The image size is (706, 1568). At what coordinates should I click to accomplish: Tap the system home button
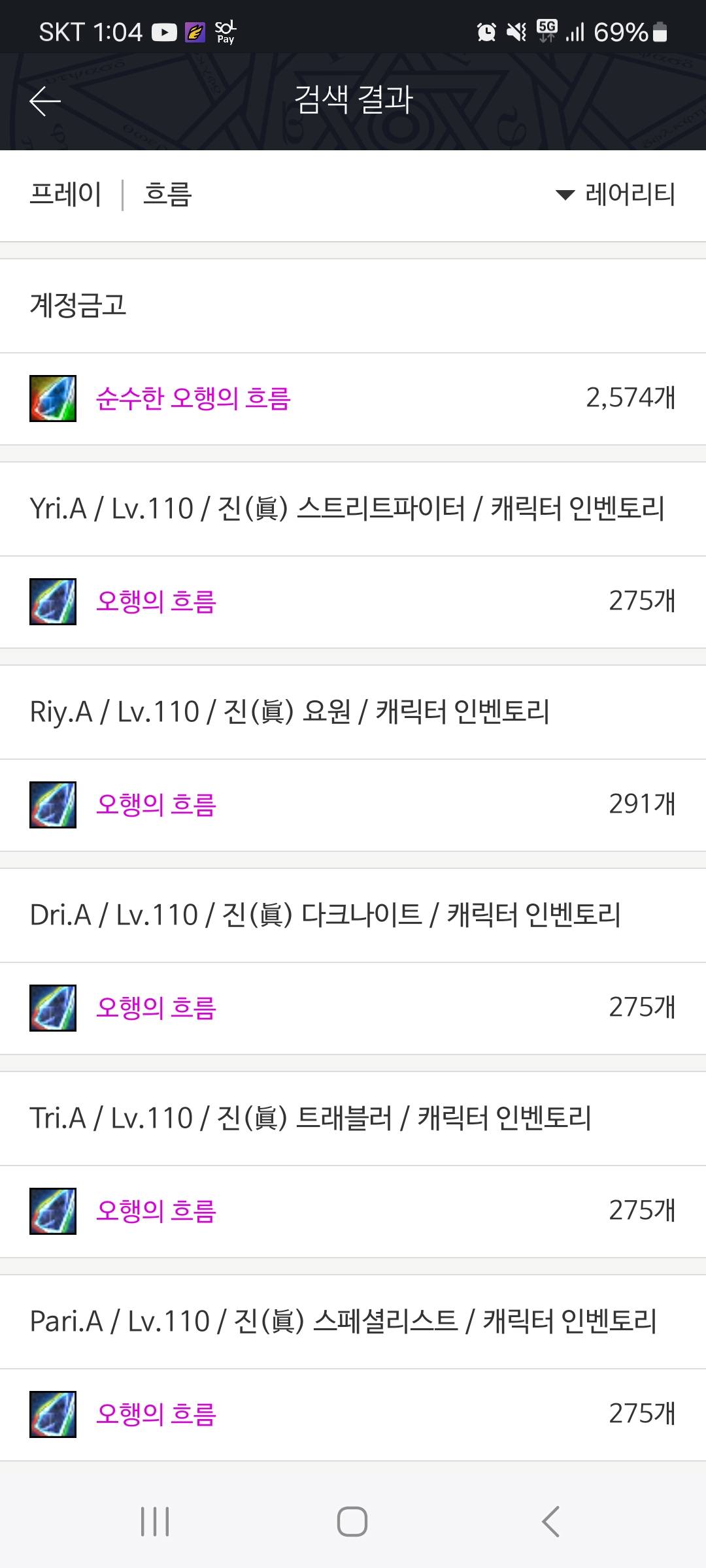pos(352,1522)
